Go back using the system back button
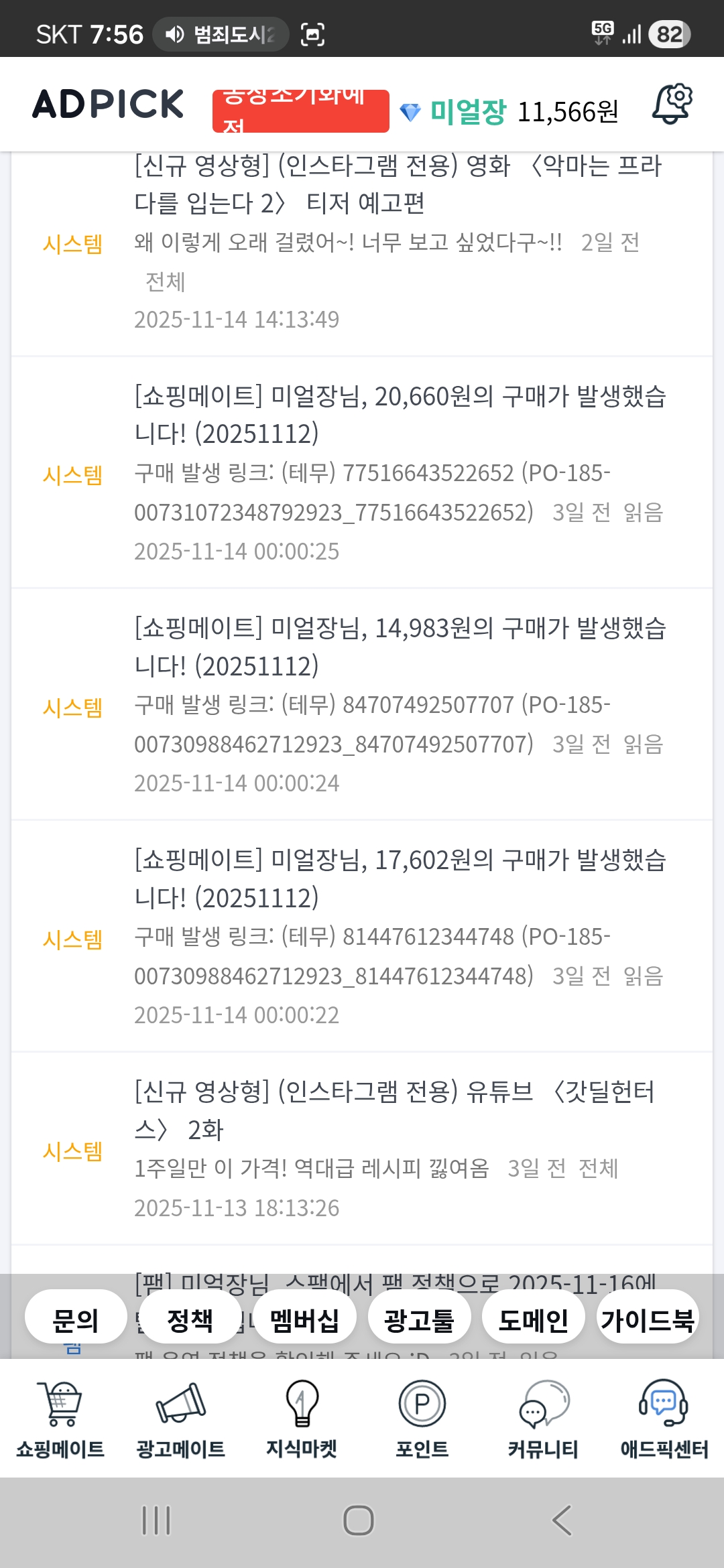The height and width of the screenshot is (1568, 724). (562, 1520)
